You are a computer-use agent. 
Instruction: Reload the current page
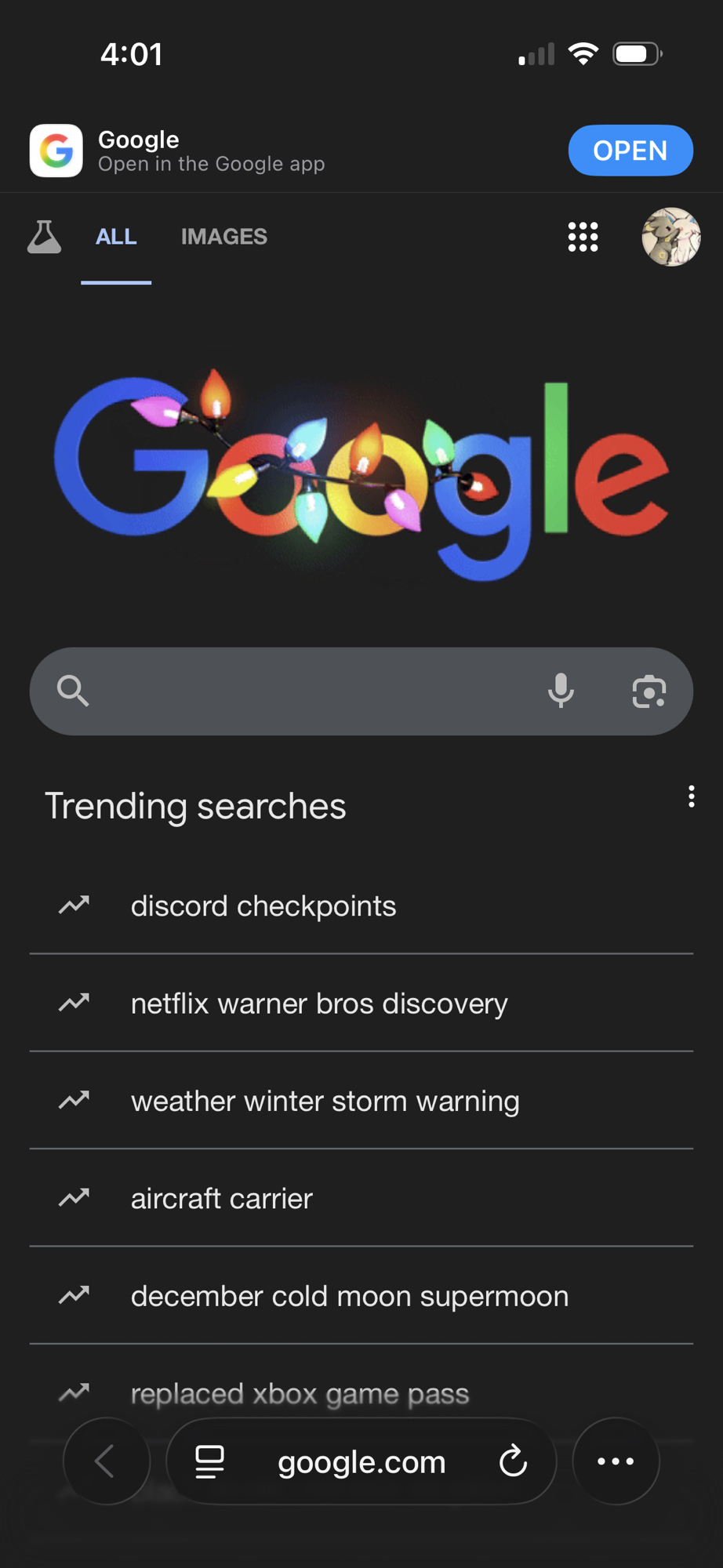513,1461
